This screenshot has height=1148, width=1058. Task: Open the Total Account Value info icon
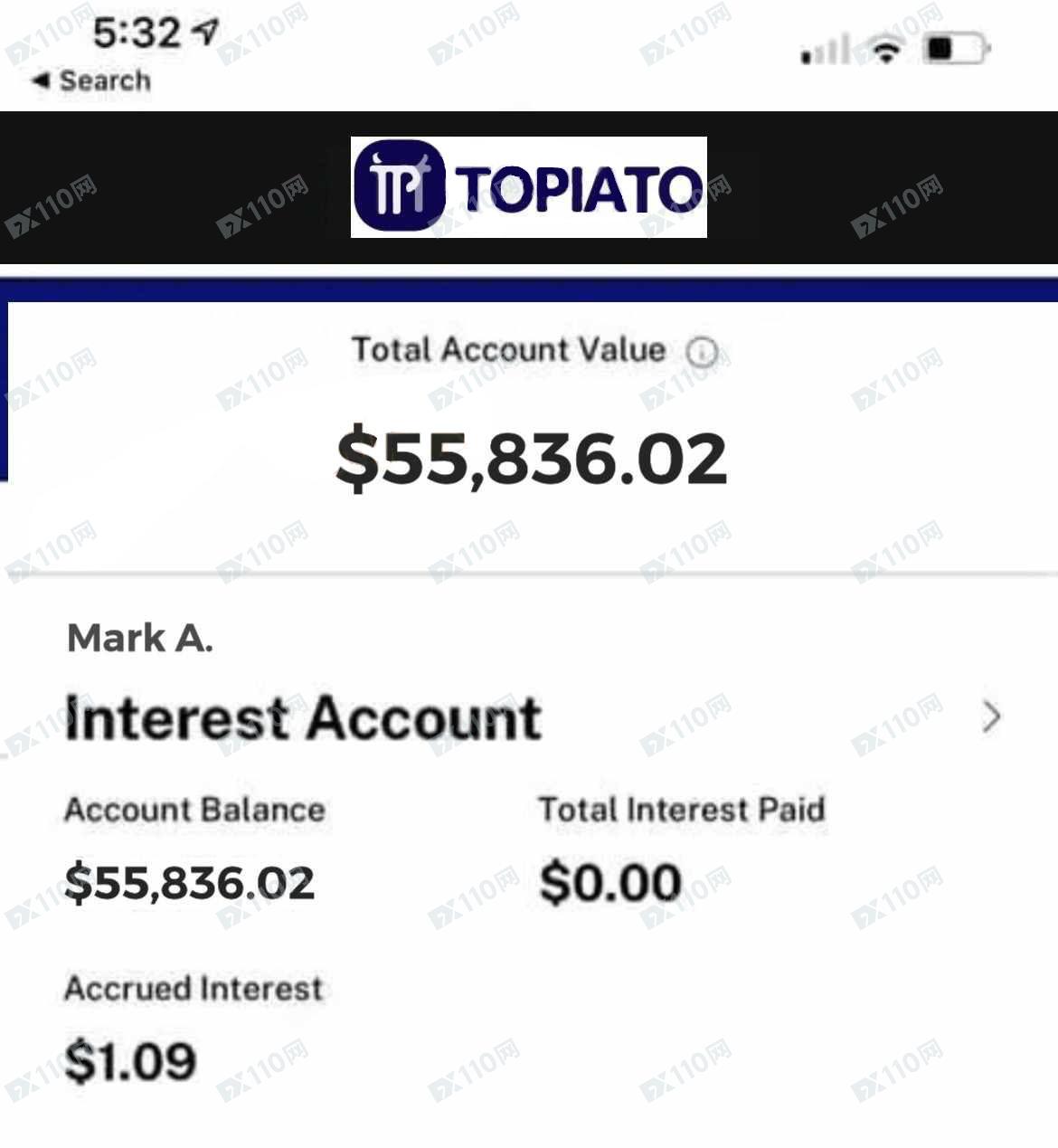tap(702, 352)
